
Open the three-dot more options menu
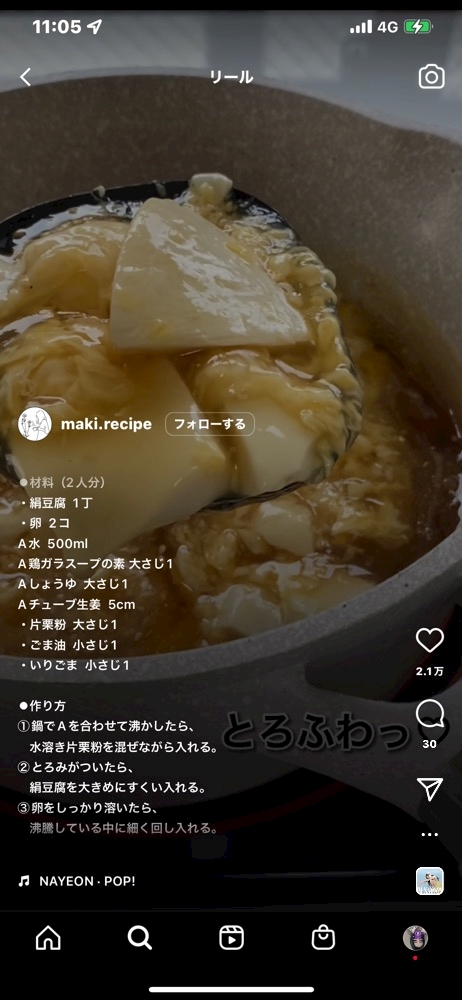(x=429, y=834)
